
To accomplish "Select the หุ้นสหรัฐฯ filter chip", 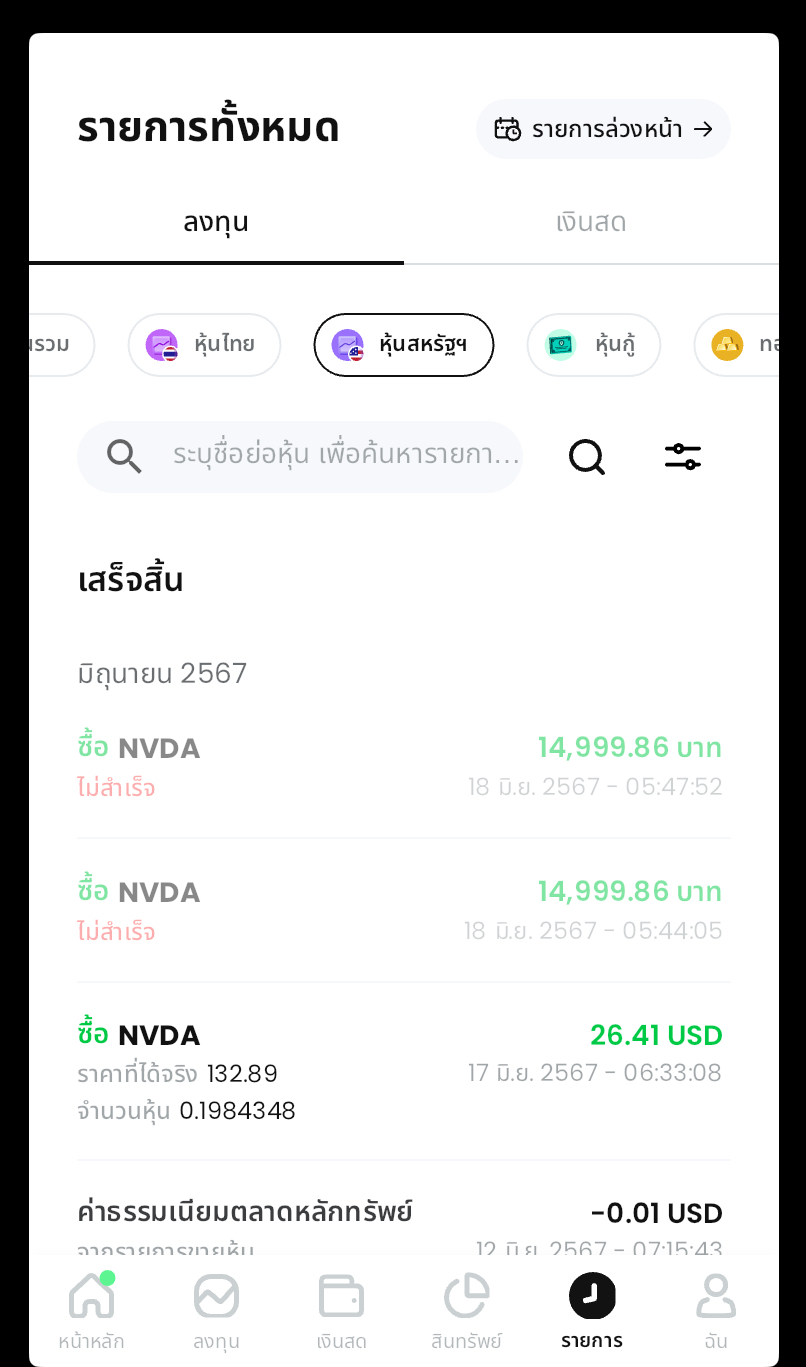I will tap(404, 345).
